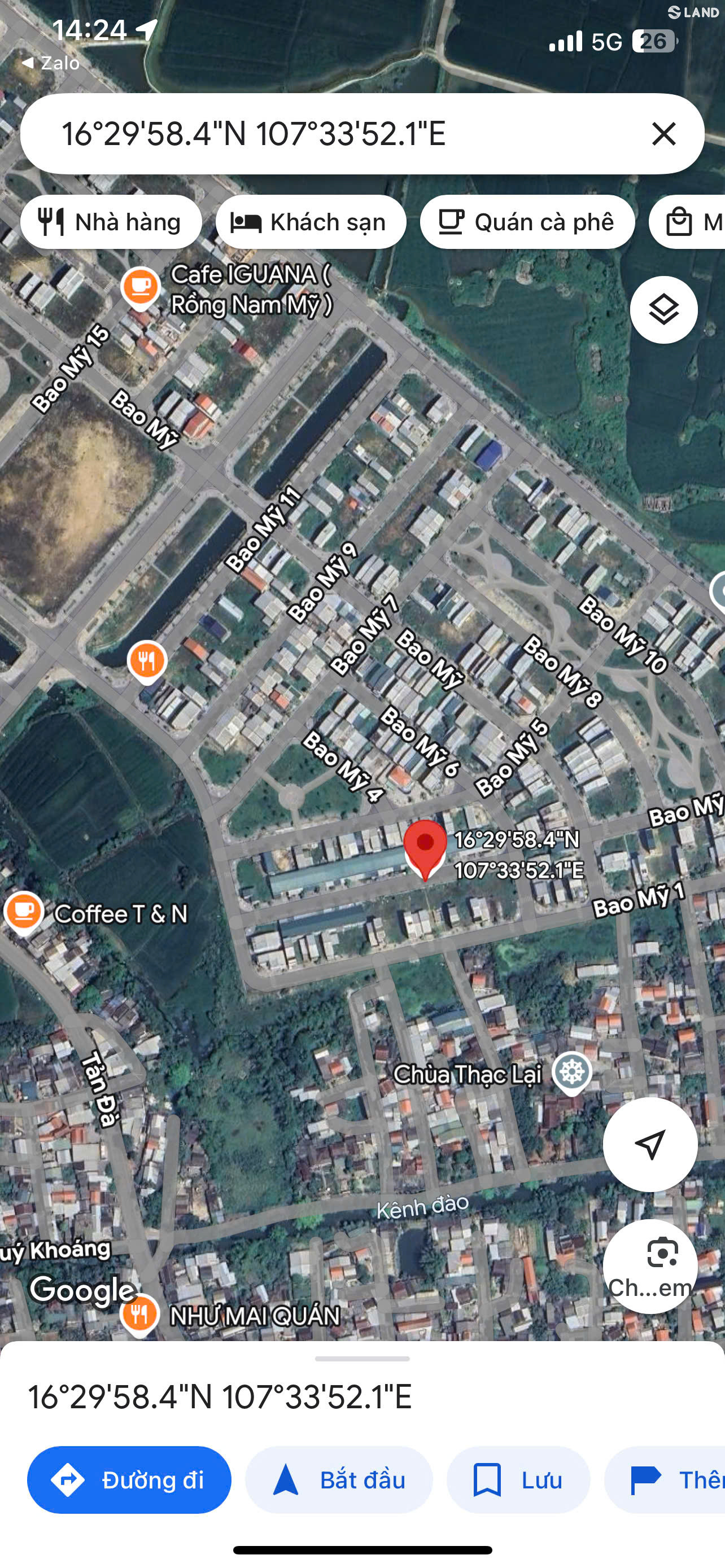Screen dimensions: 725x1568
Task: Expand the location info sheet handle
Action: point(362,1359)
